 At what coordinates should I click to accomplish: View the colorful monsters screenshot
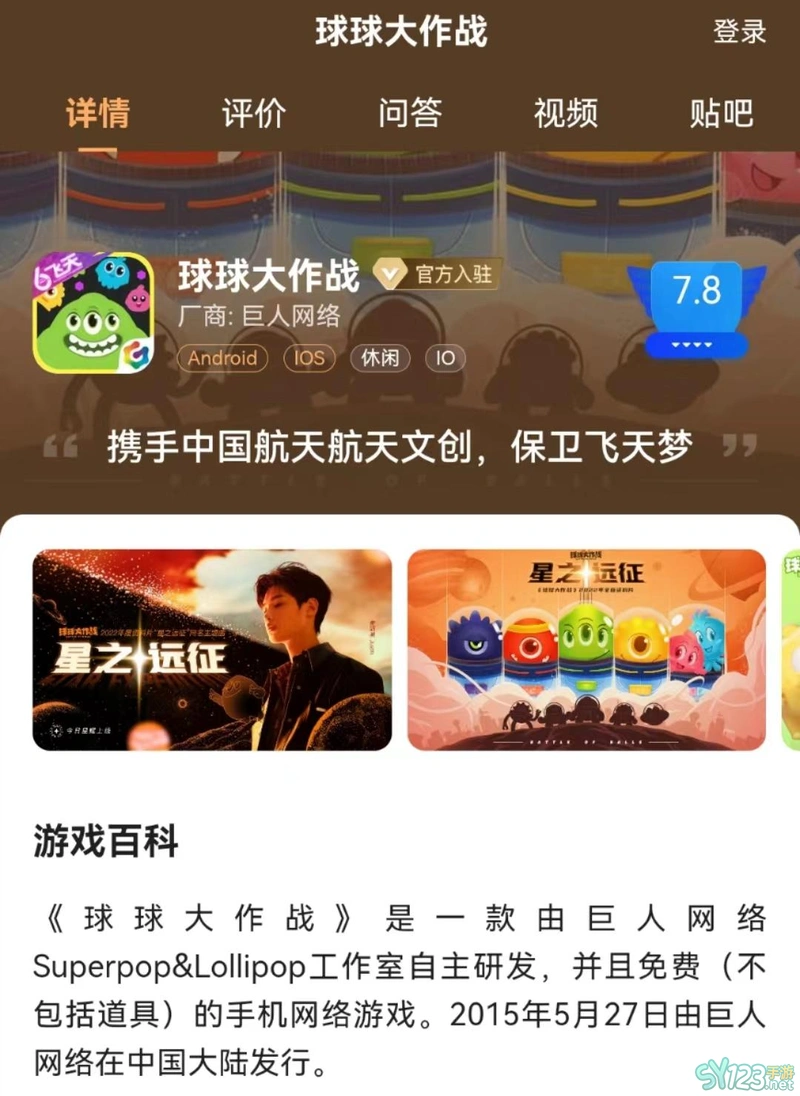pos(586,649)
